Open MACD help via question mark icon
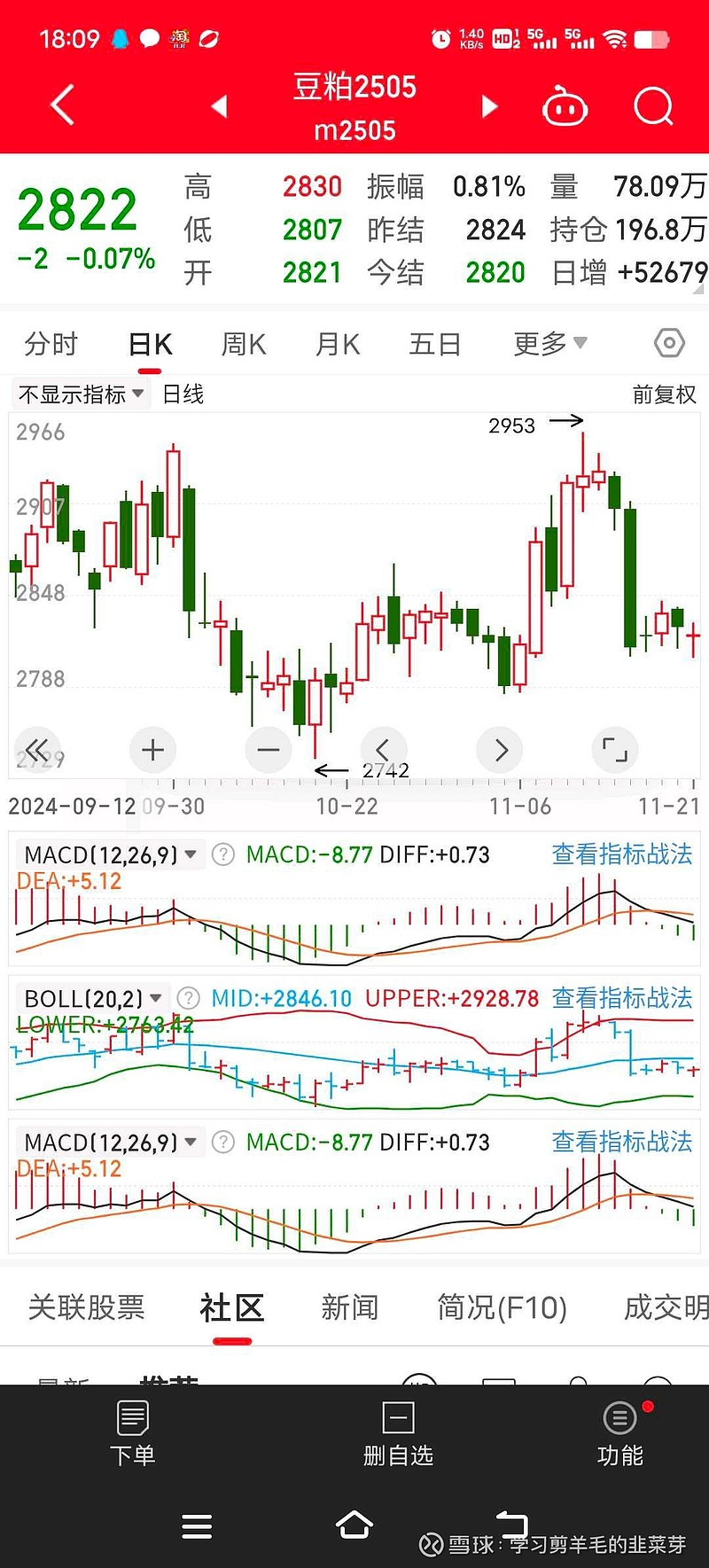Image resolution: width=709 pixels, height=1568 pixels. pos(222,854)
